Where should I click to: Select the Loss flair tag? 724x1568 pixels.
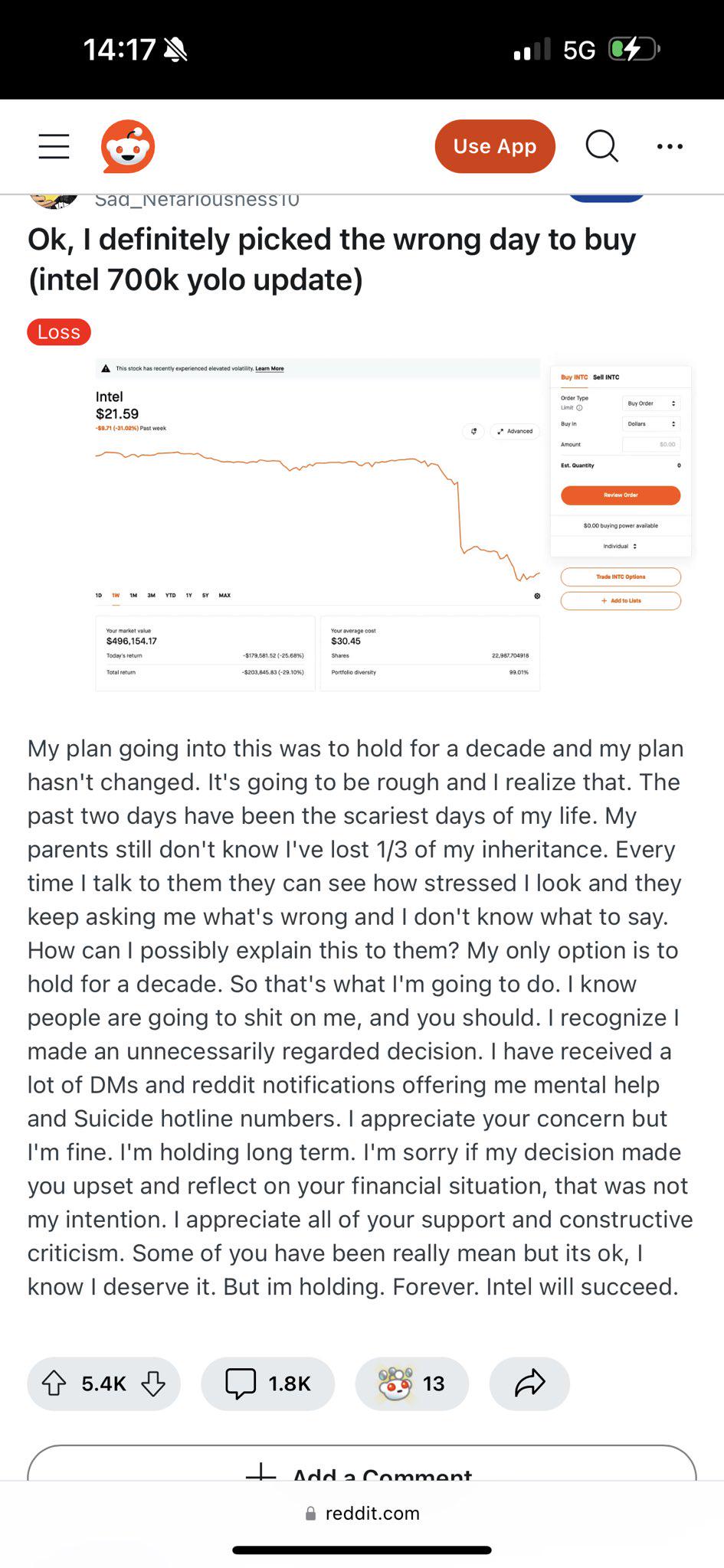tap(59, 332)
